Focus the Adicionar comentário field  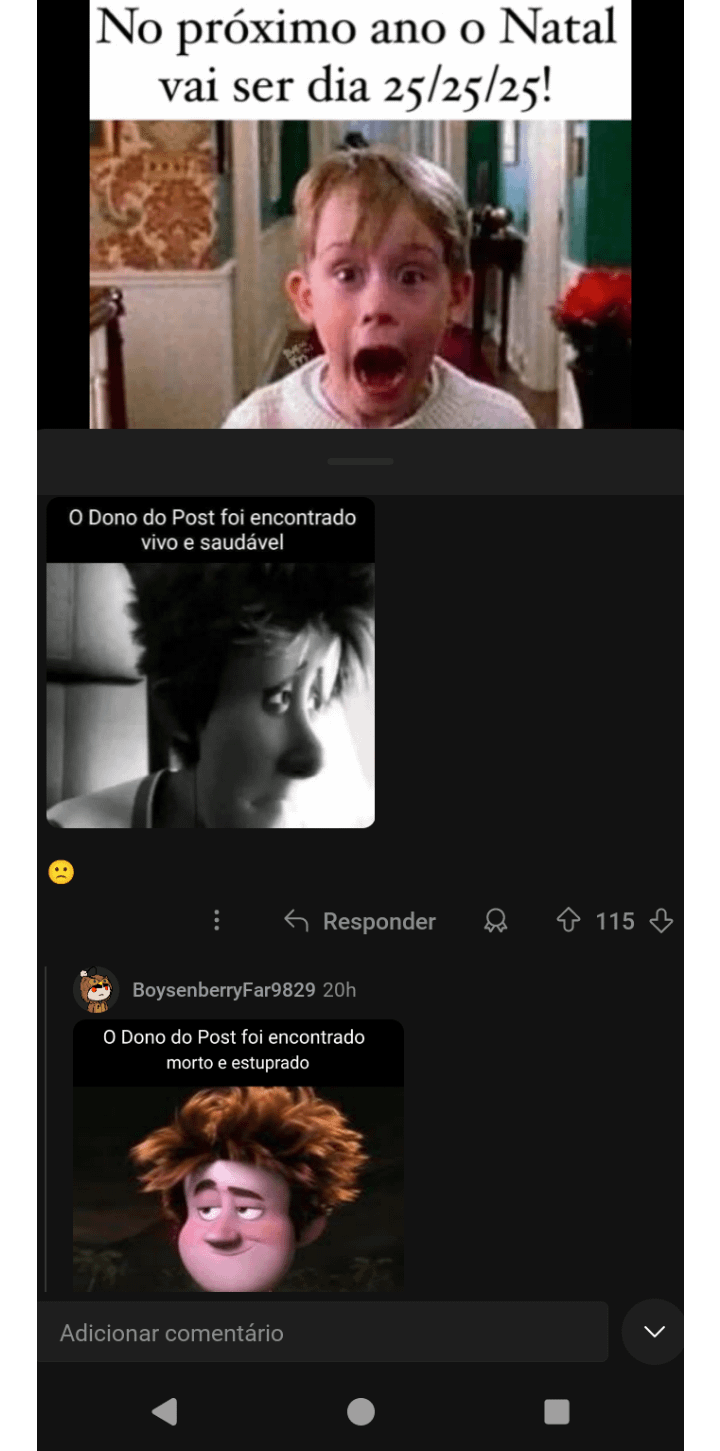pyautogui.click(x=322, y=1333)
